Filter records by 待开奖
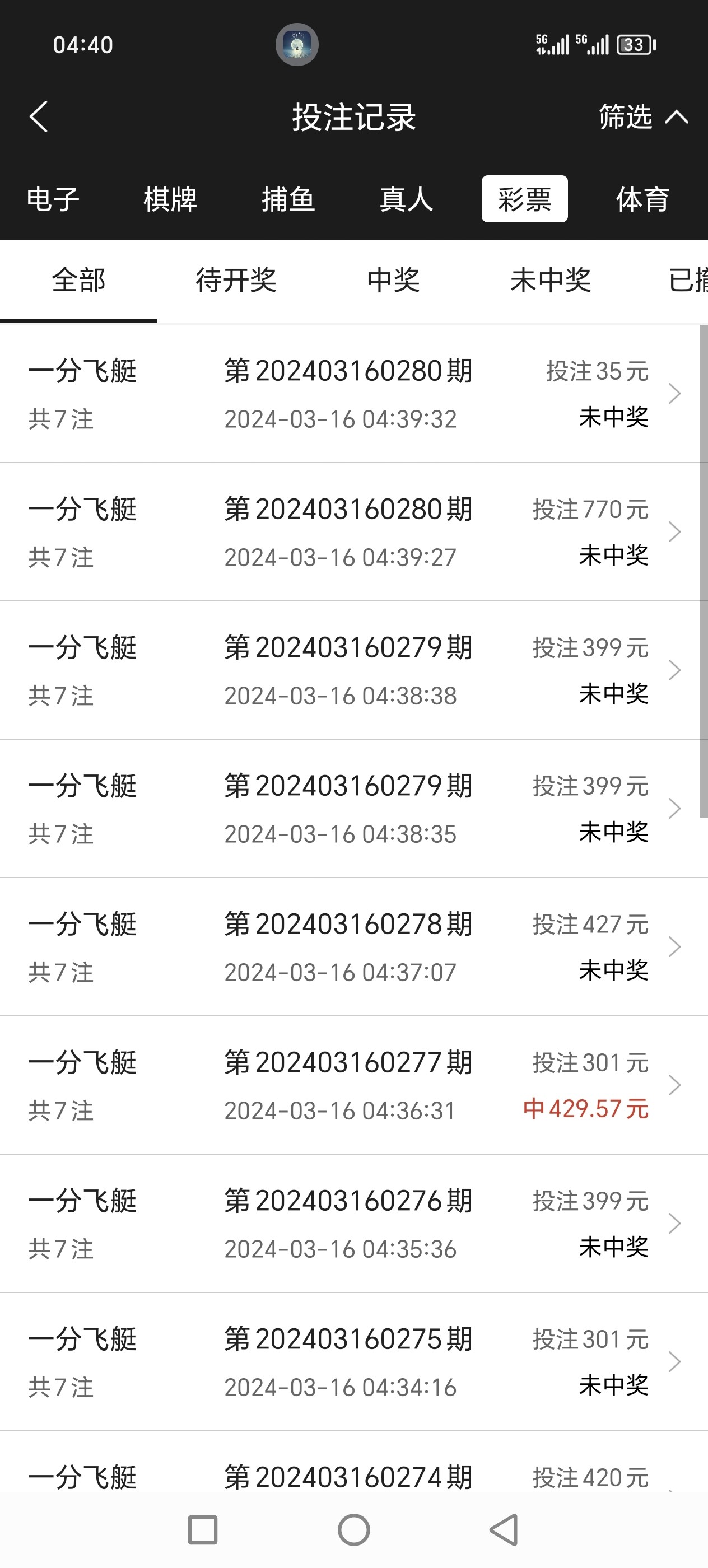Image resolution: width=708 pixels, height=1568 pixels. (236, 281)
